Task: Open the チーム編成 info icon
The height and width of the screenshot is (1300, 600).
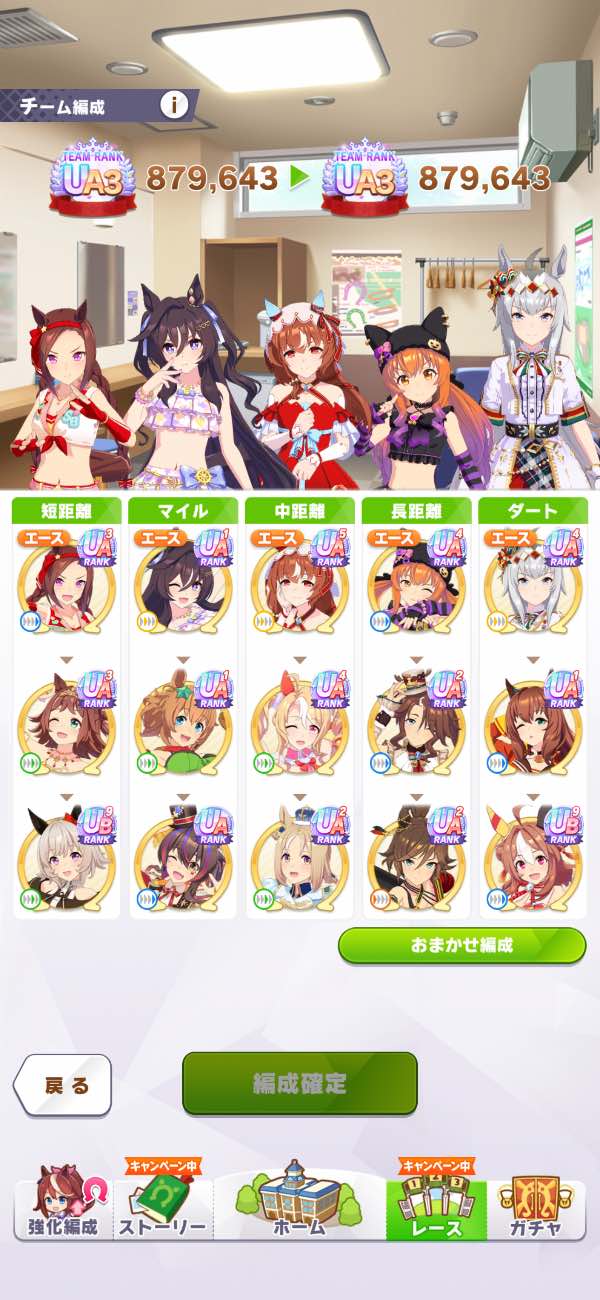Action: point(175,104)
